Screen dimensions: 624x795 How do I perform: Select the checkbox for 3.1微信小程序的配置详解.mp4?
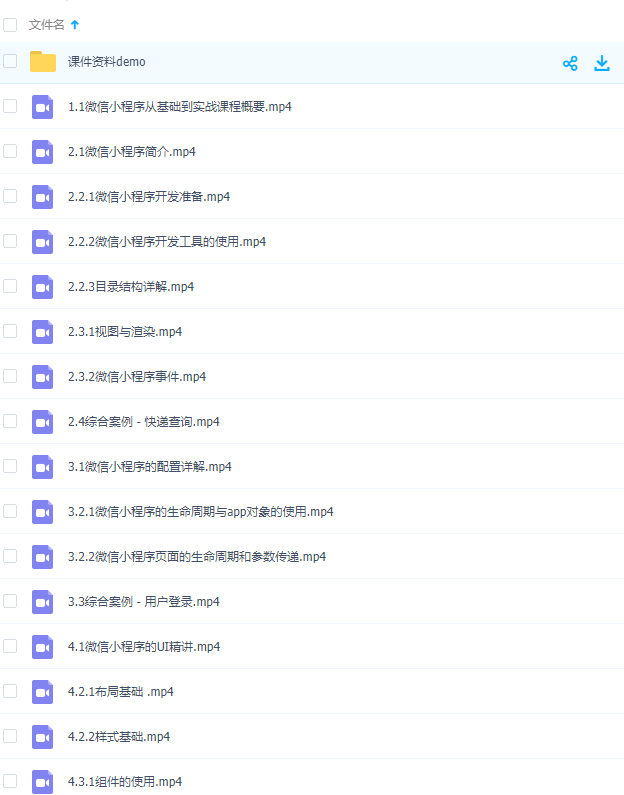click(10, 466)
